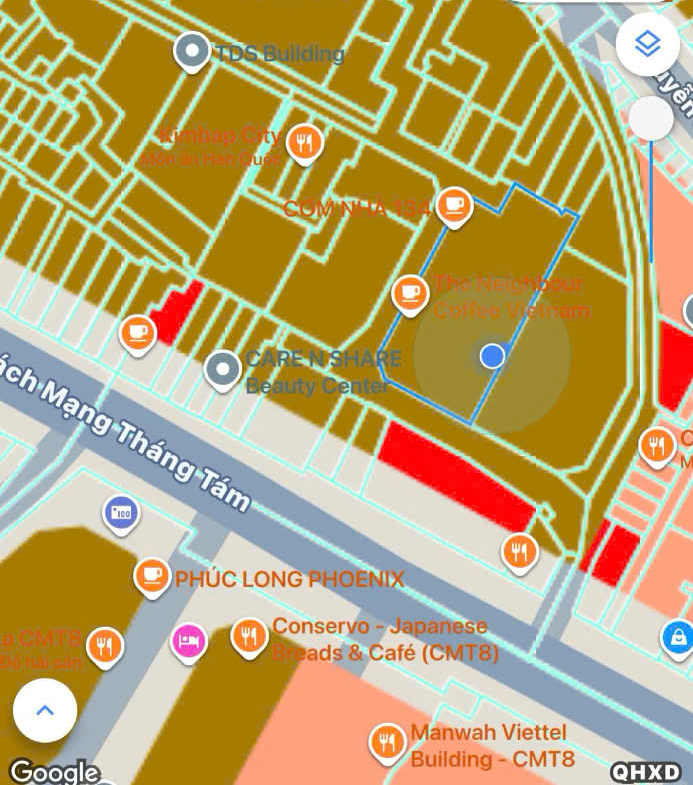Select PHÚC LONG PHOENIX cafe marker
The height and width of the screenshot is (785, 693).
pos(152,576)
